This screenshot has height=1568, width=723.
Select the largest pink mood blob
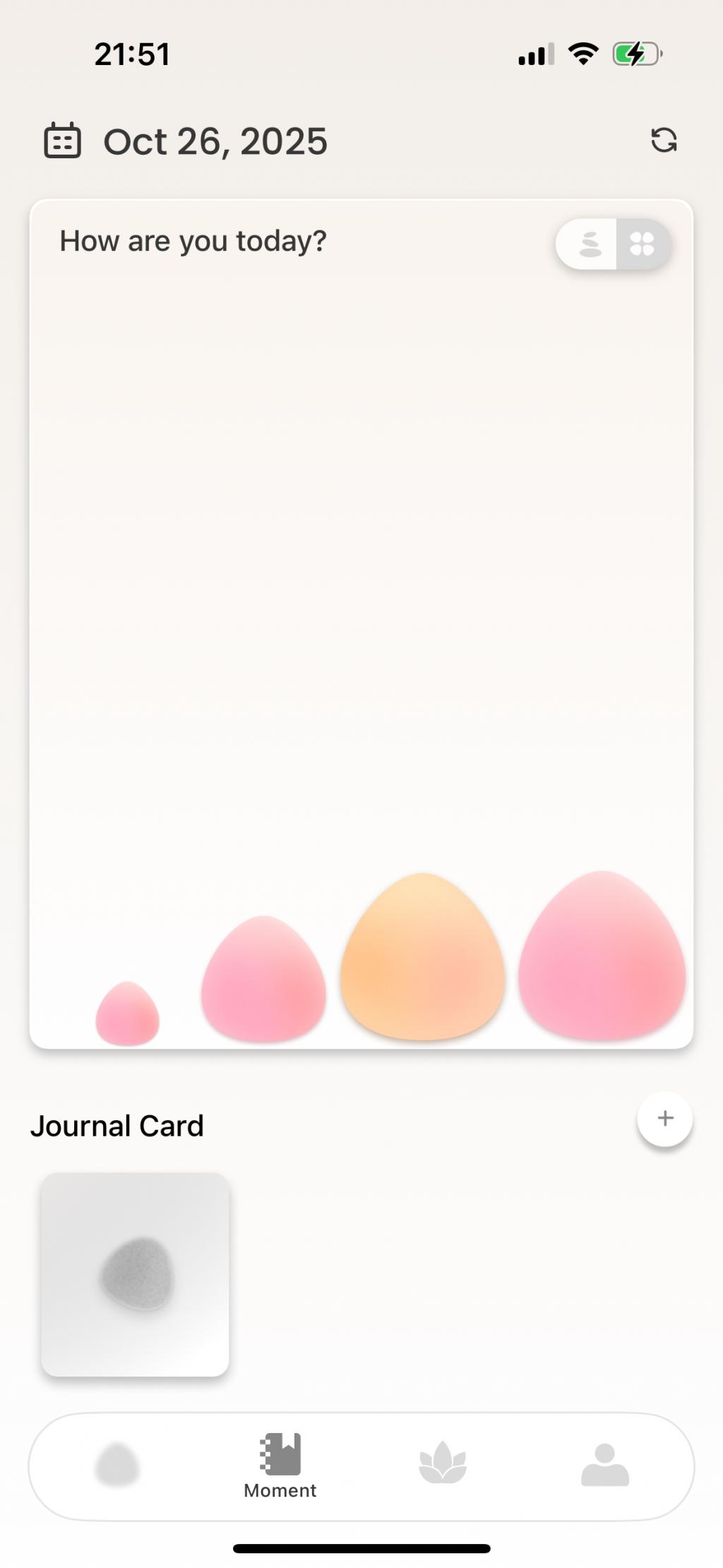tap(602, 956)
